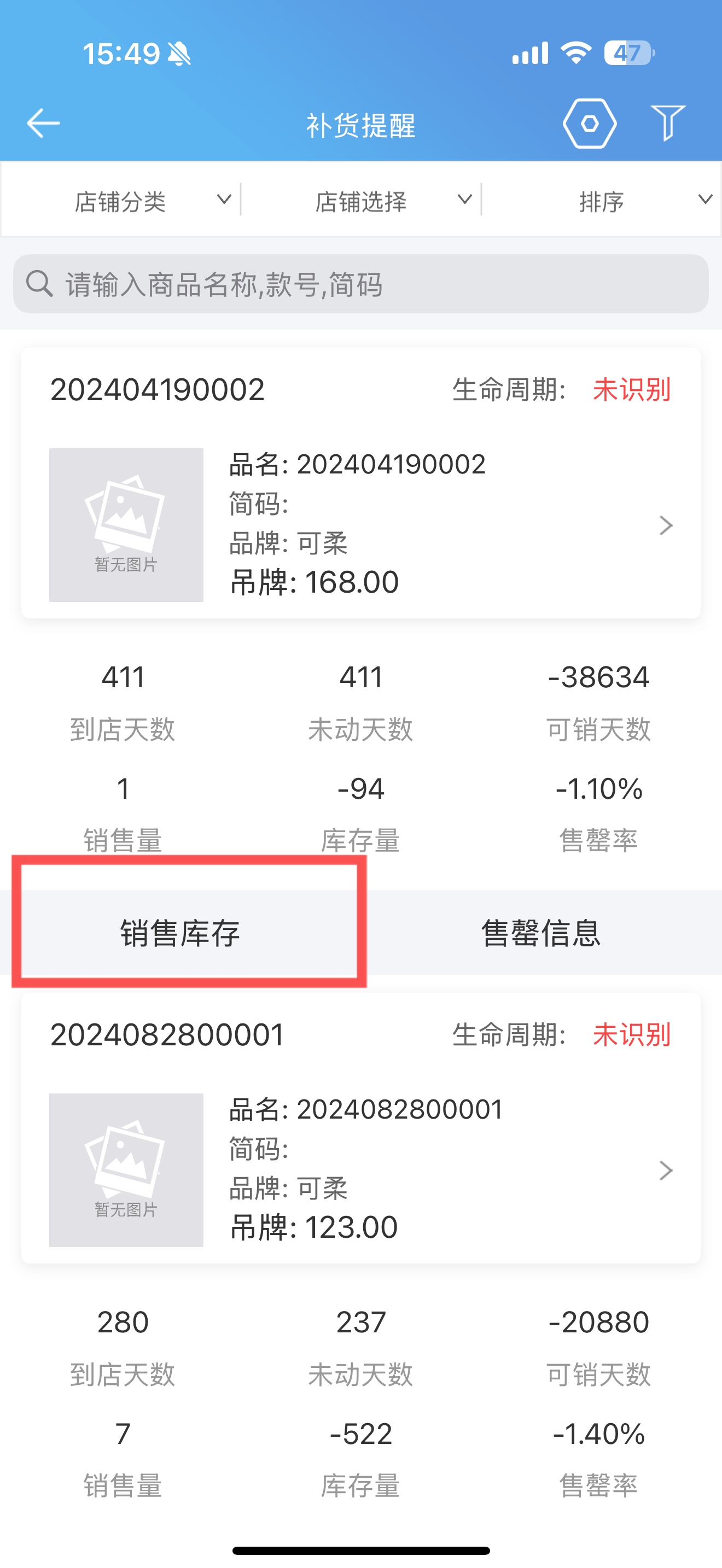Tap the product search box

(361, 284)
